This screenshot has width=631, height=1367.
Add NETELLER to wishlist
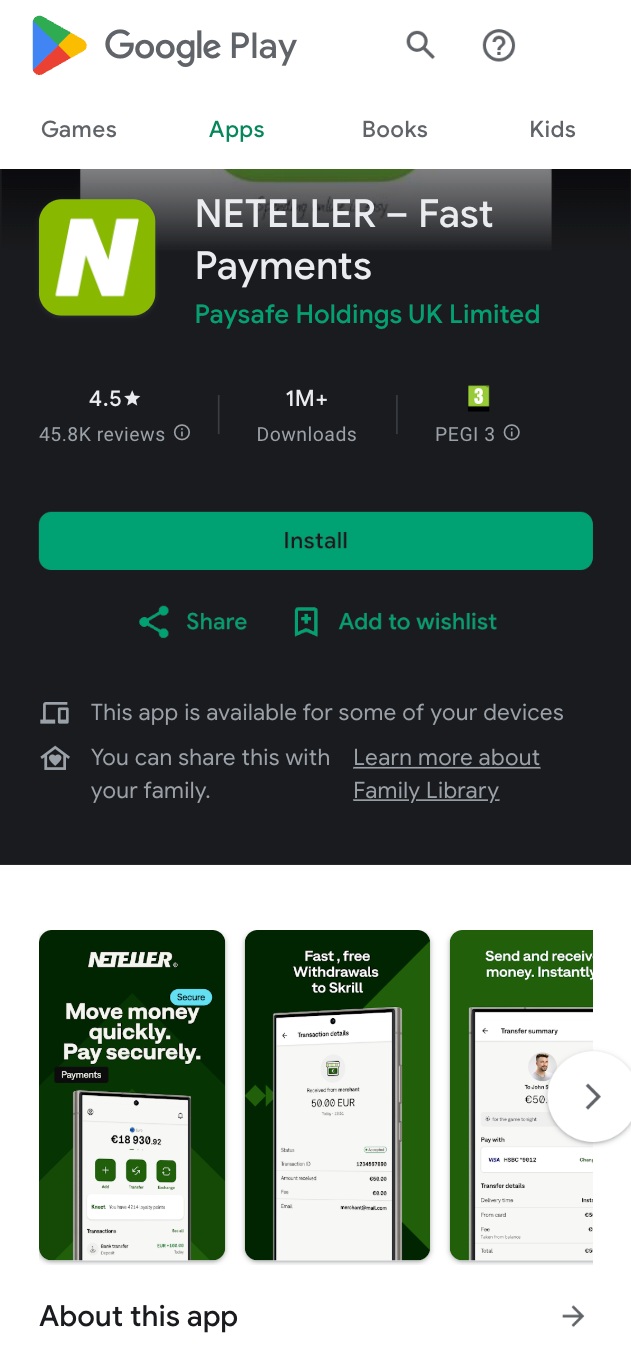click(x=395, y=622)
